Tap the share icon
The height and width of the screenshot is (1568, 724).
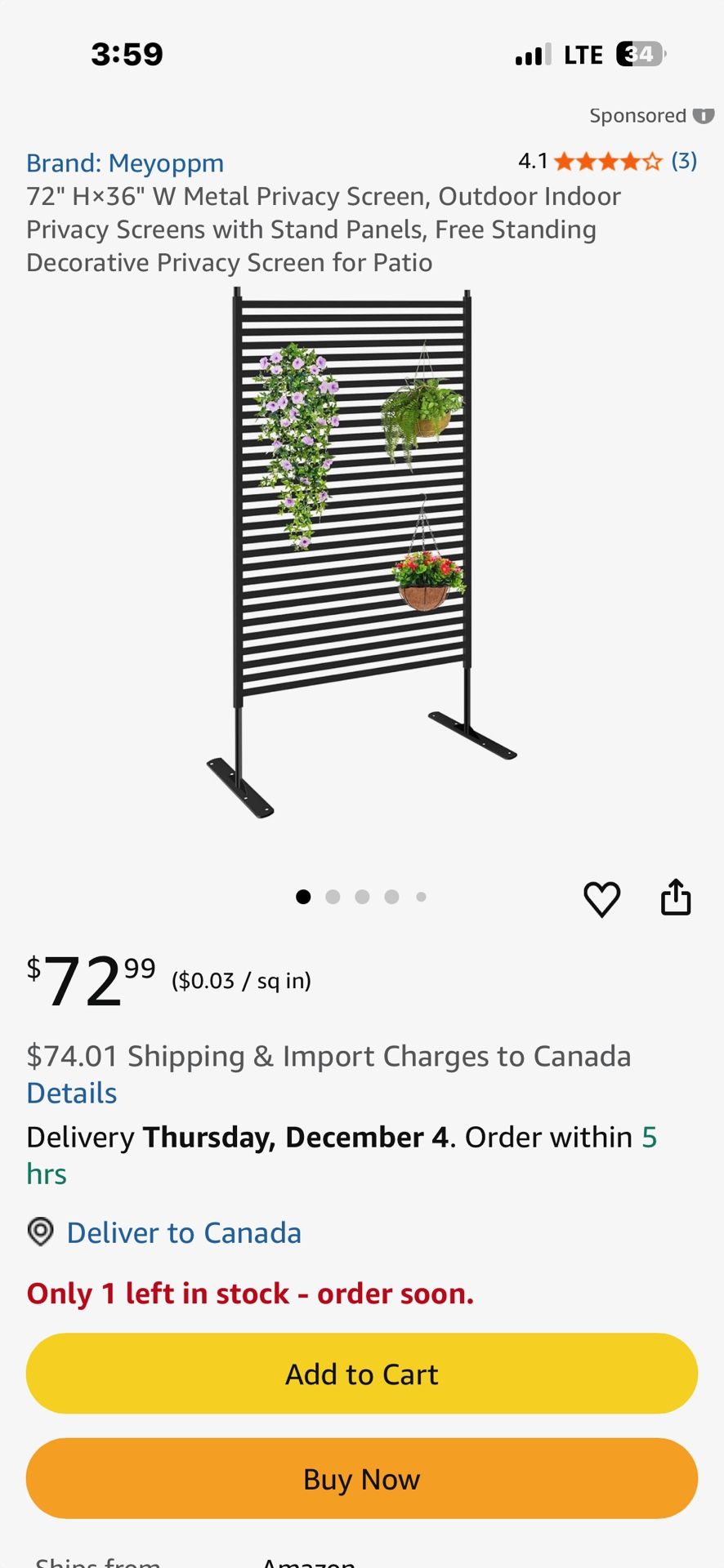point(677,897)
